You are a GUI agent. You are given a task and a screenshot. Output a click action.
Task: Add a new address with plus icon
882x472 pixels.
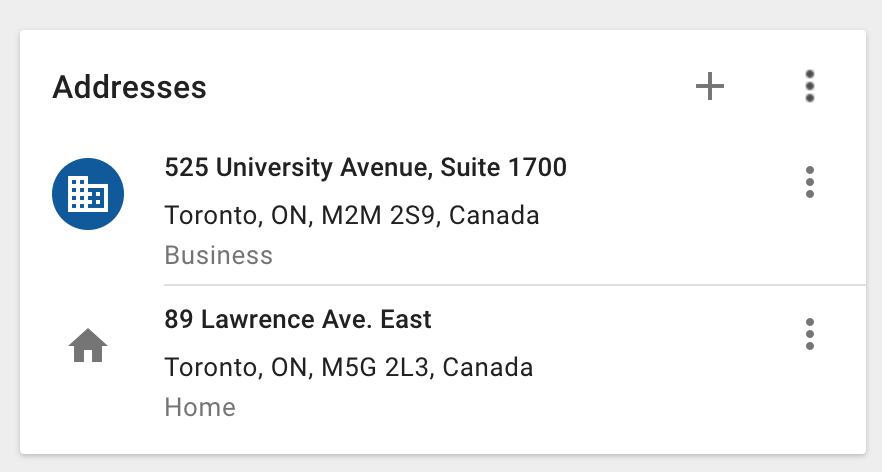(x=709, y=87)
